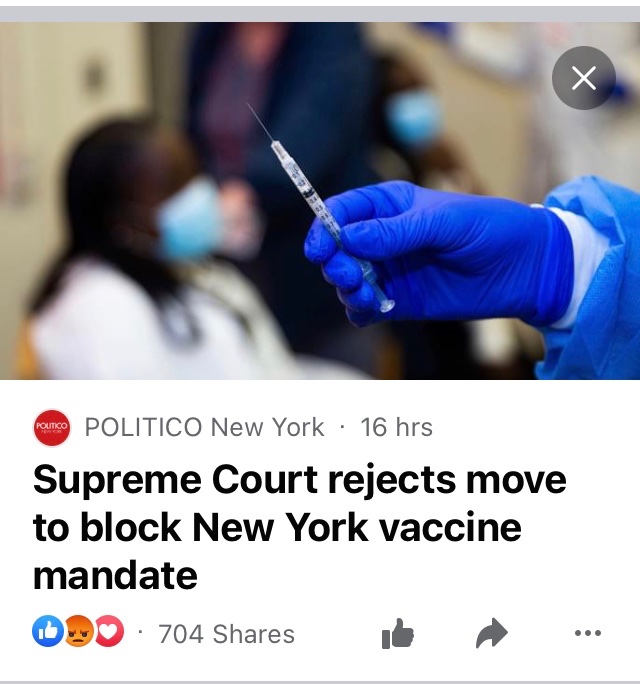Viewport: 640px width, 684px height.
Task: Open the three-dot overflow menu
Action: tap(589, 633)
